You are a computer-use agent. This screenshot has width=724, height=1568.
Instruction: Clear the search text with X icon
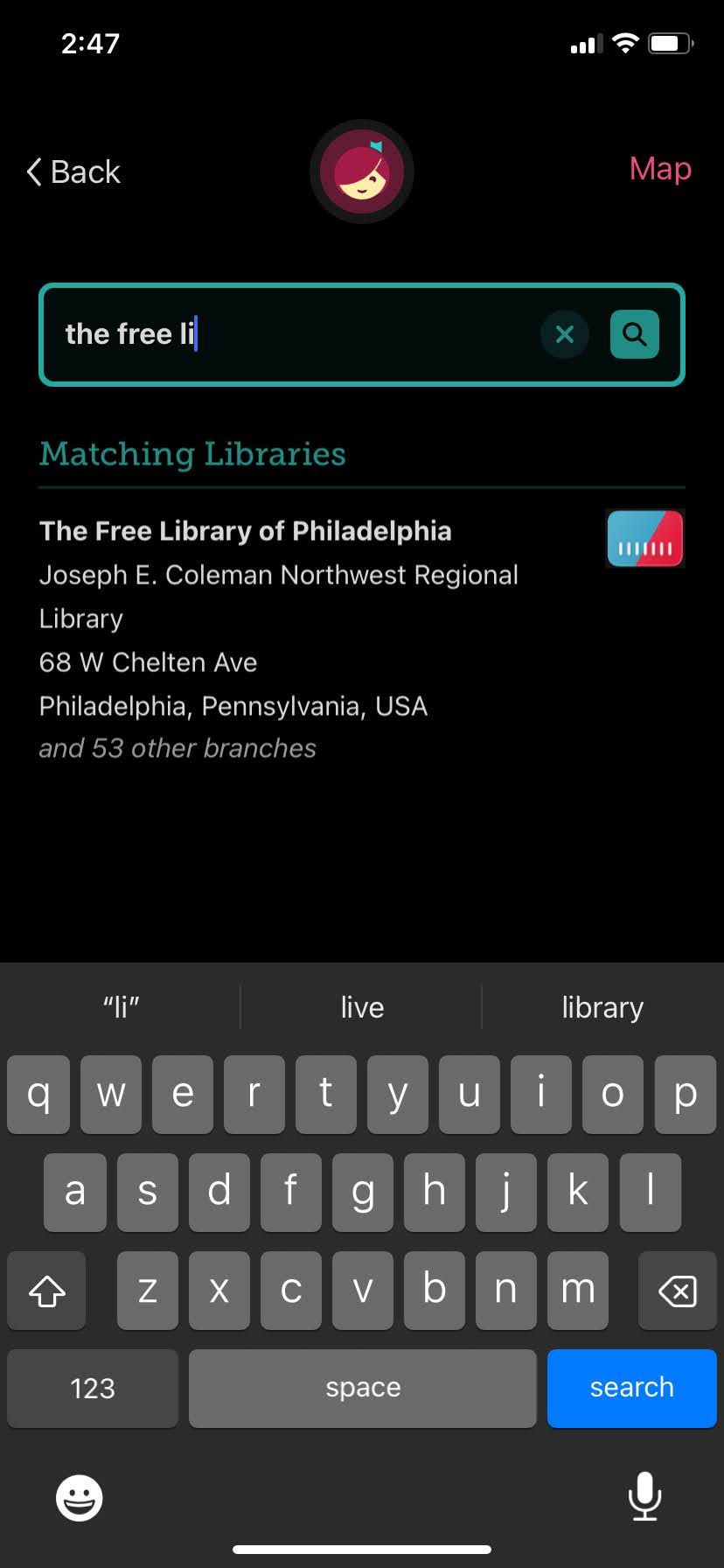[565, 334]
